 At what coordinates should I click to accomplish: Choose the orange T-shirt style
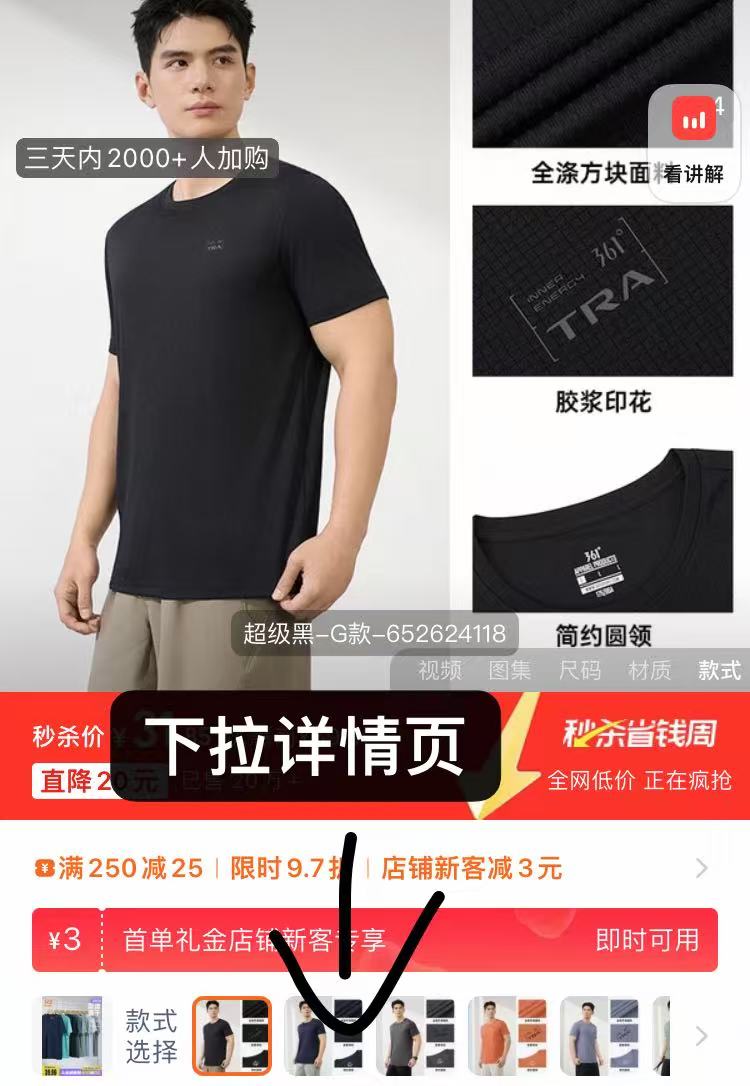click(x=507, y=1035)
